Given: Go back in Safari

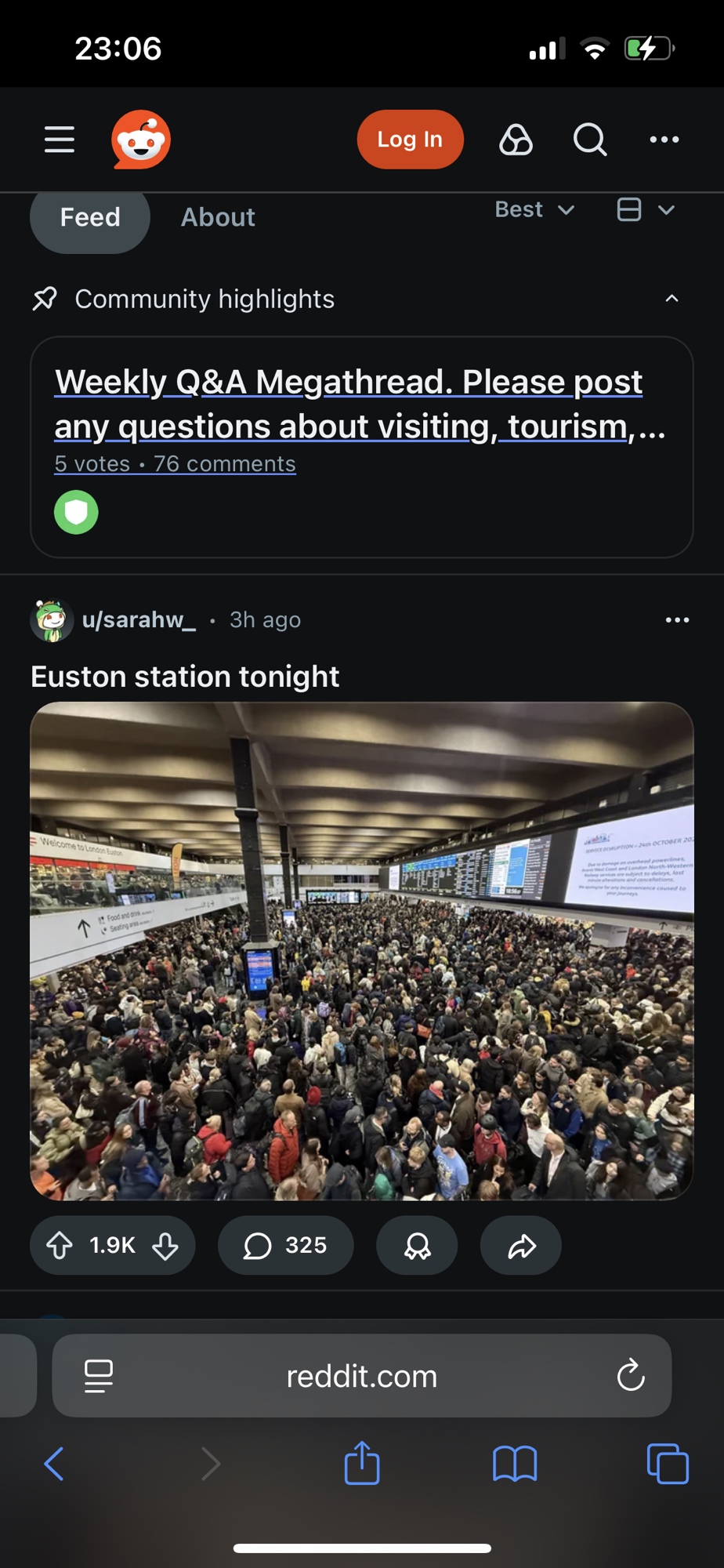Looking at the screenshot, I should click(x=53, y=1464).
